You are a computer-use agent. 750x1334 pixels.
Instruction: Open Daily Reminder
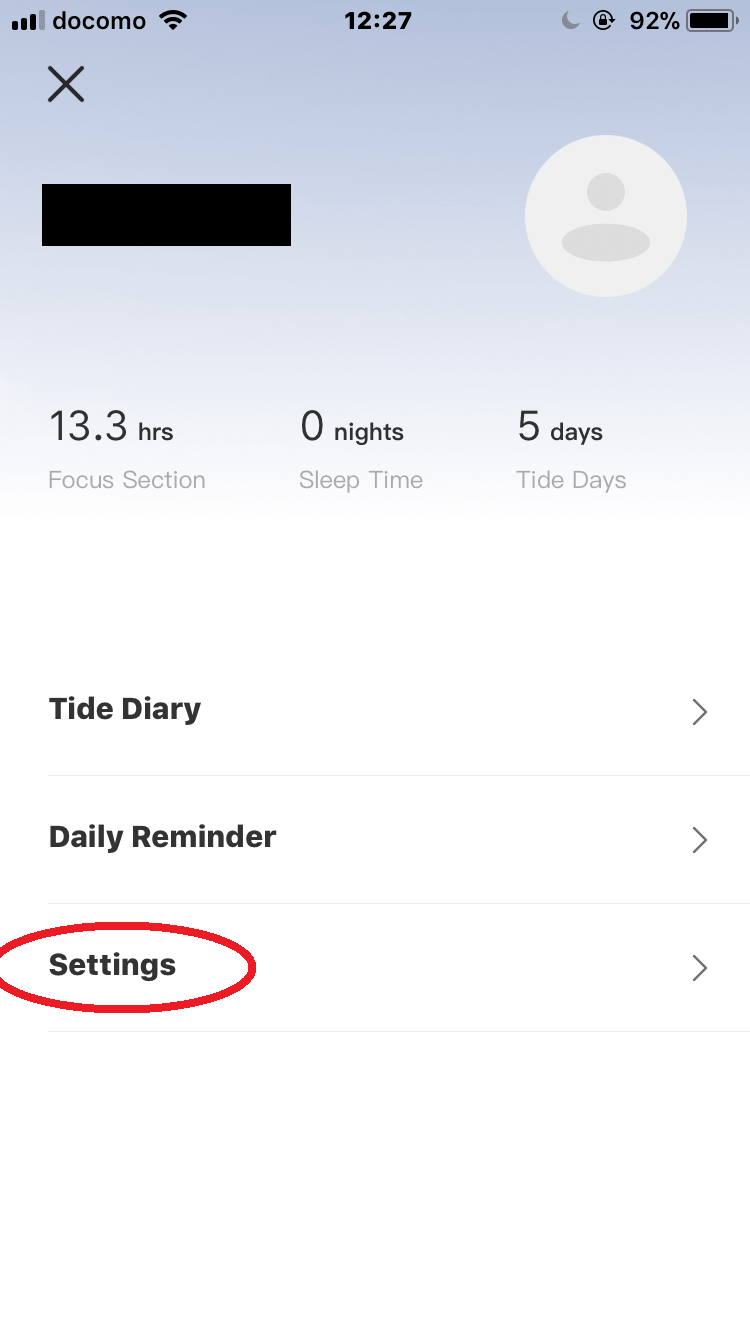[399, 839]
